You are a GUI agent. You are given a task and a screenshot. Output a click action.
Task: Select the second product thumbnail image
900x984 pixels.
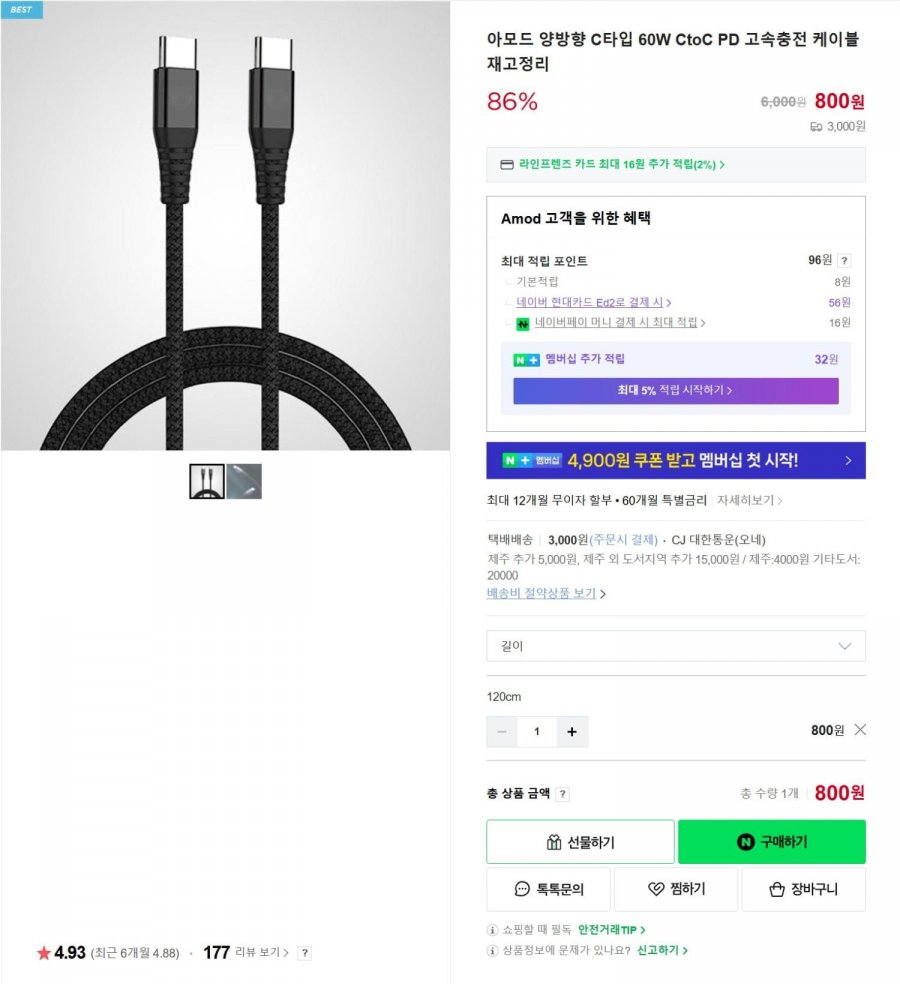click(x=244, y=482)
